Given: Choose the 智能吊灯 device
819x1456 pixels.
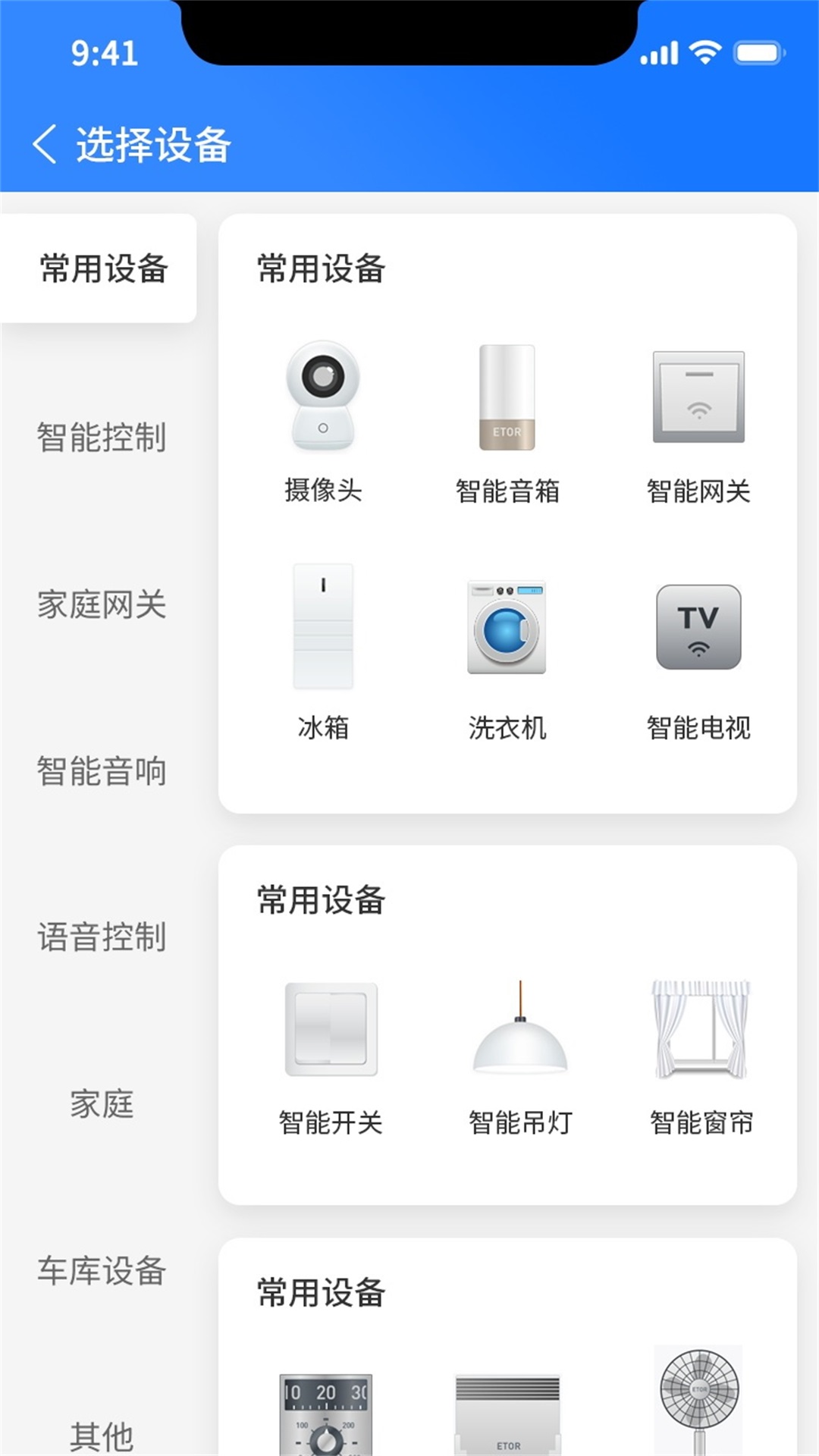Looking at the screenshot, I should click(520, 1054).
